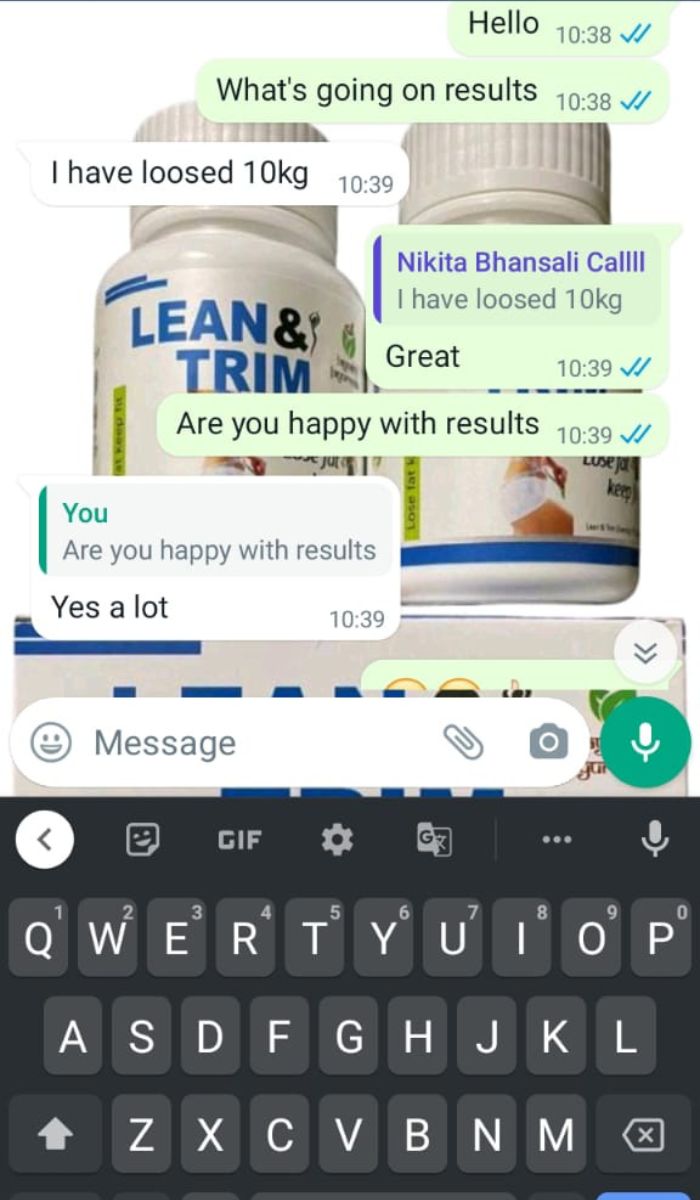The height and width of the screenshot is (1200, 700).
Task: Collapse the keyboard toolbar with back chevron
Action: click(44, 841)
